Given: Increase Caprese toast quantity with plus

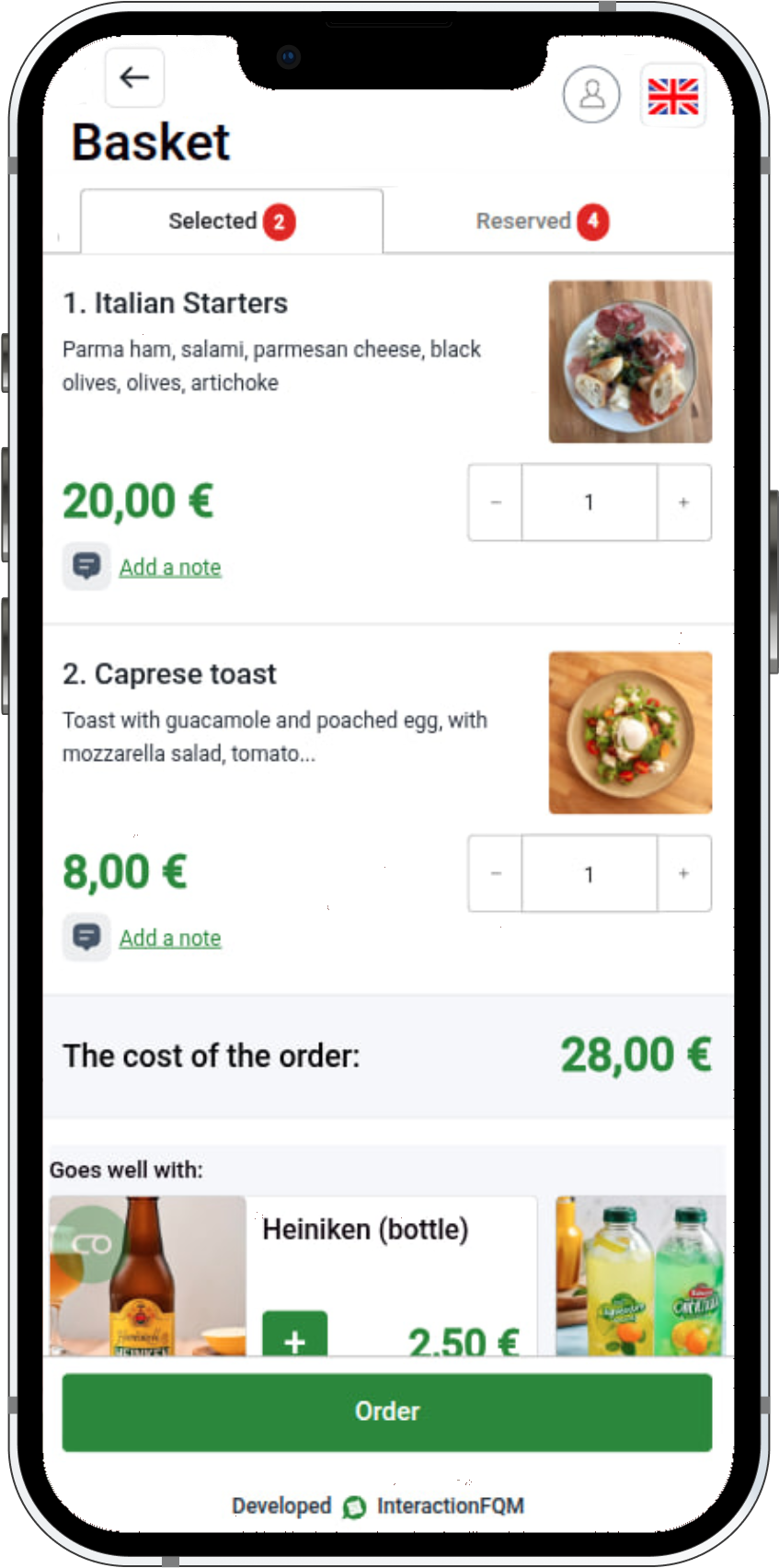Looking at the screenshot, I should pos(683,873).
